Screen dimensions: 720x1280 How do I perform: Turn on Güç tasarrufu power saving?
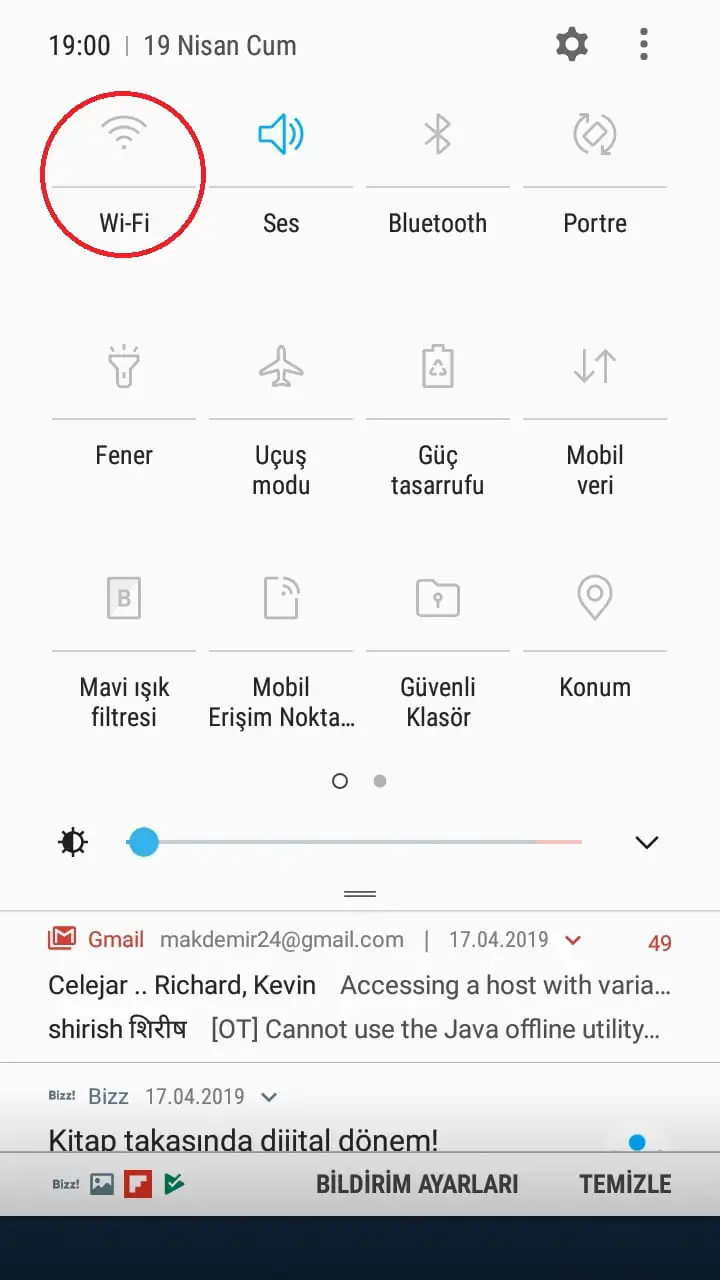point(437,368)
